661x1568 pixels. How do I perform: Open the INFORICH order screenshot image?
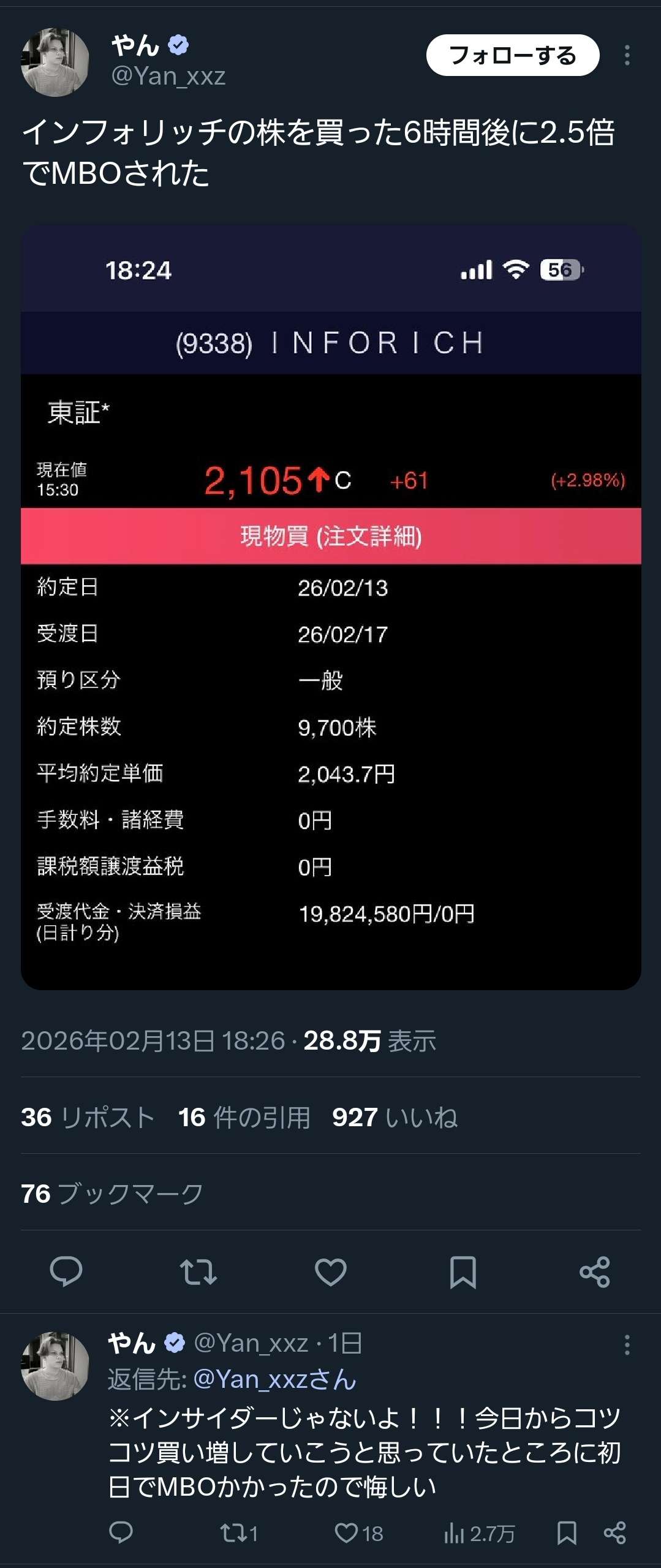point(331,607)
